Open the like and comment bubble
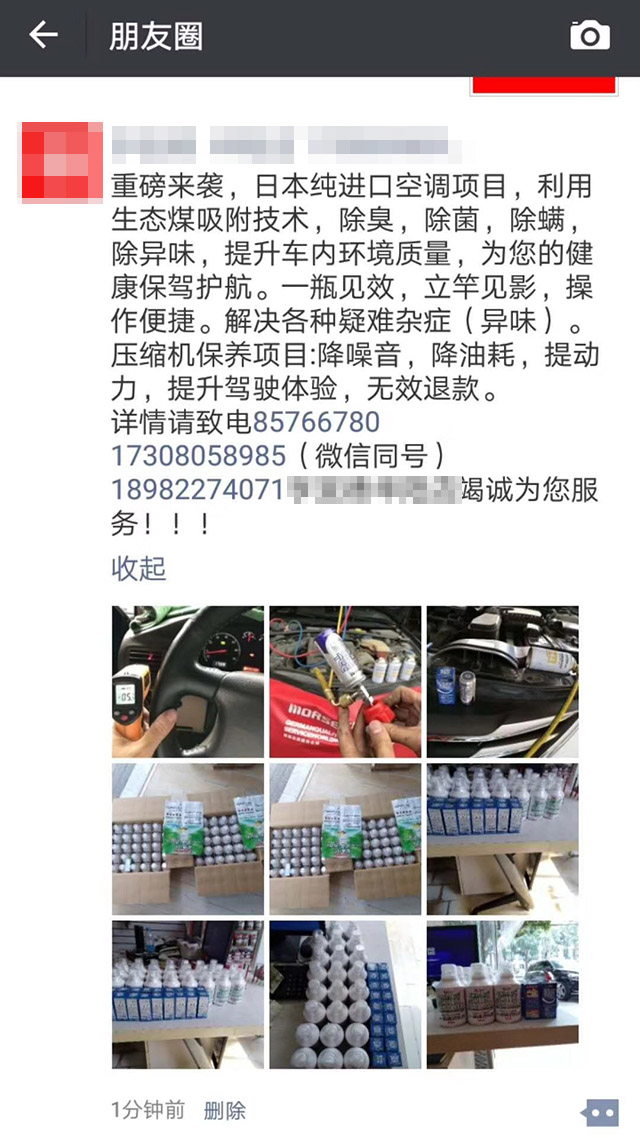 600,1111
